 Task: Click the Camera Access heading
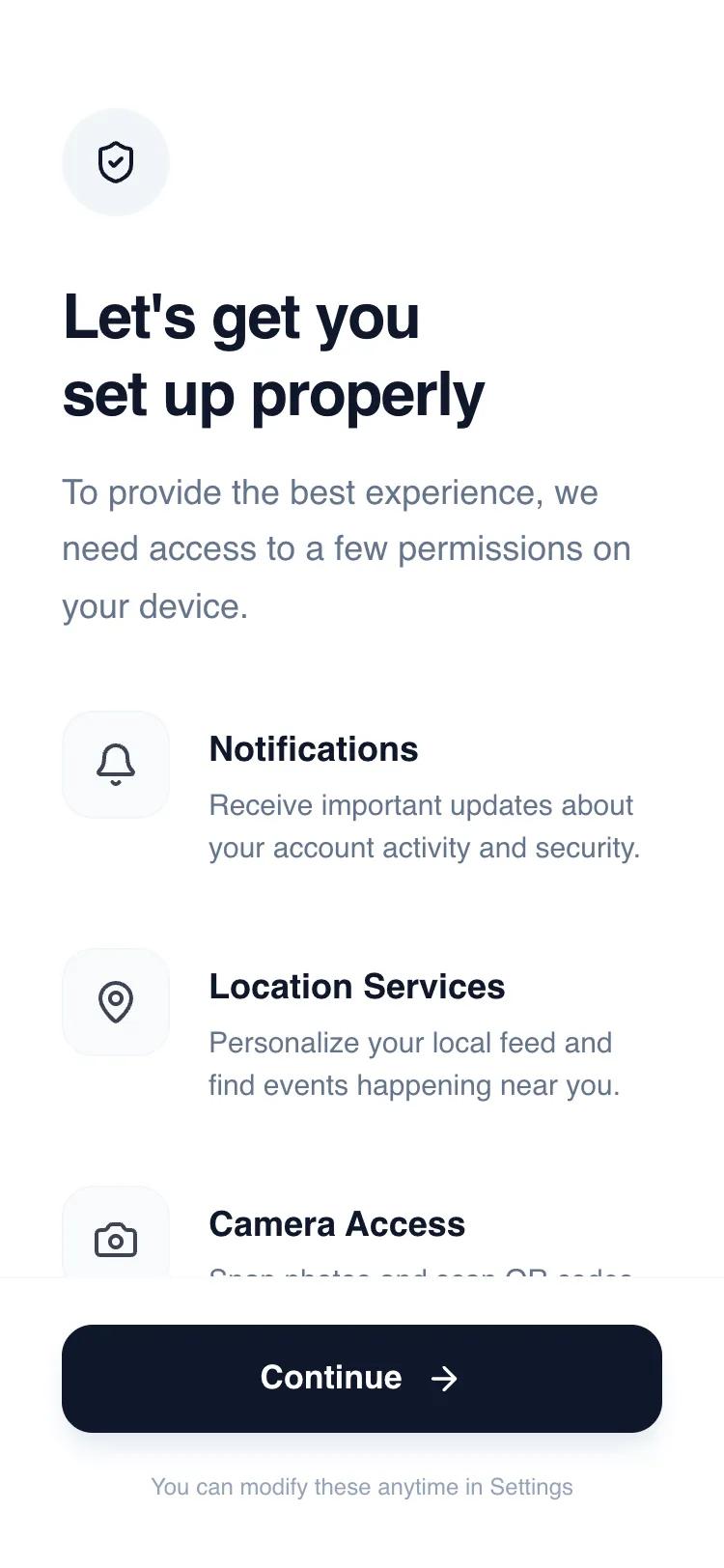click(336, 1224)
